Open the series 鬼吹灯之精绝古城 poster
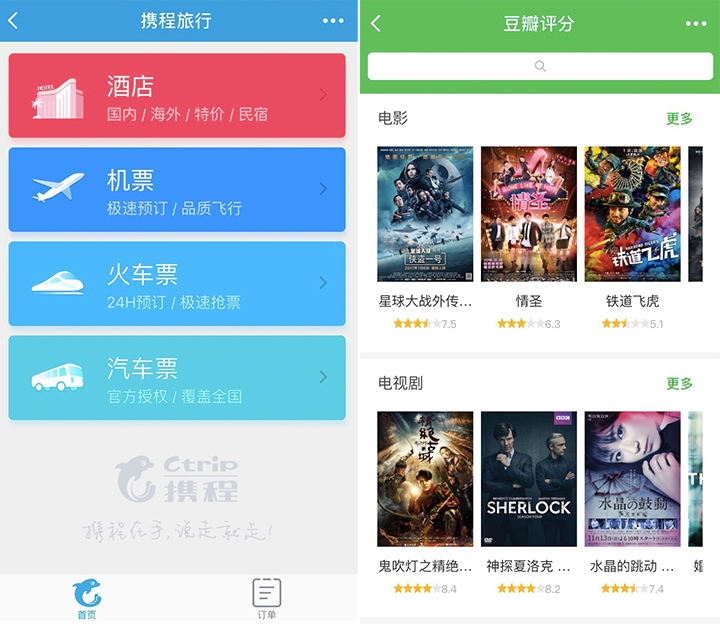 point(425,479)
